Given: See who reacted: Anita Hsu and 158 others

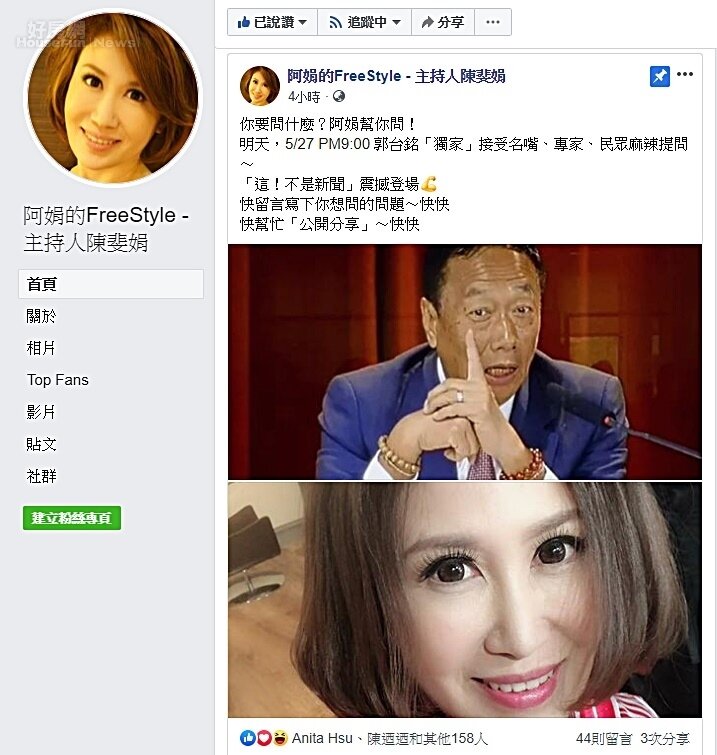Looking at the screenshot, I should pyautogui.click(x=390, y=738).
